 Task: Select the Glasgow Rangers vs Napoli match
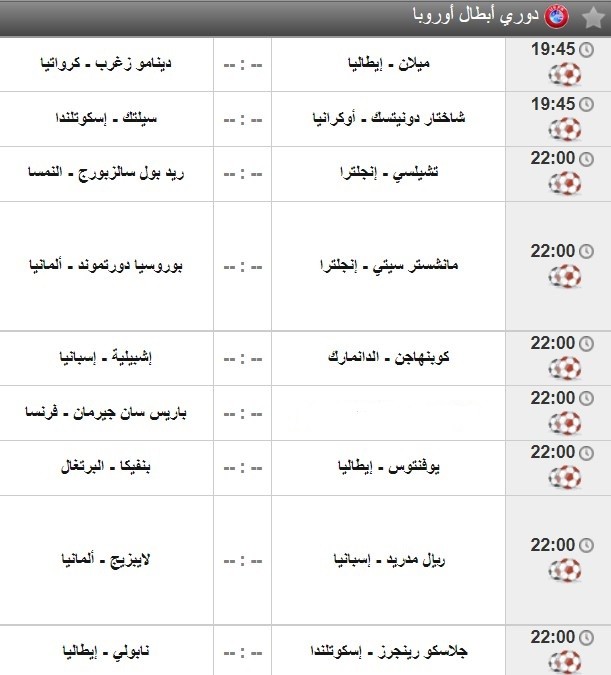(x=242, y=650)
